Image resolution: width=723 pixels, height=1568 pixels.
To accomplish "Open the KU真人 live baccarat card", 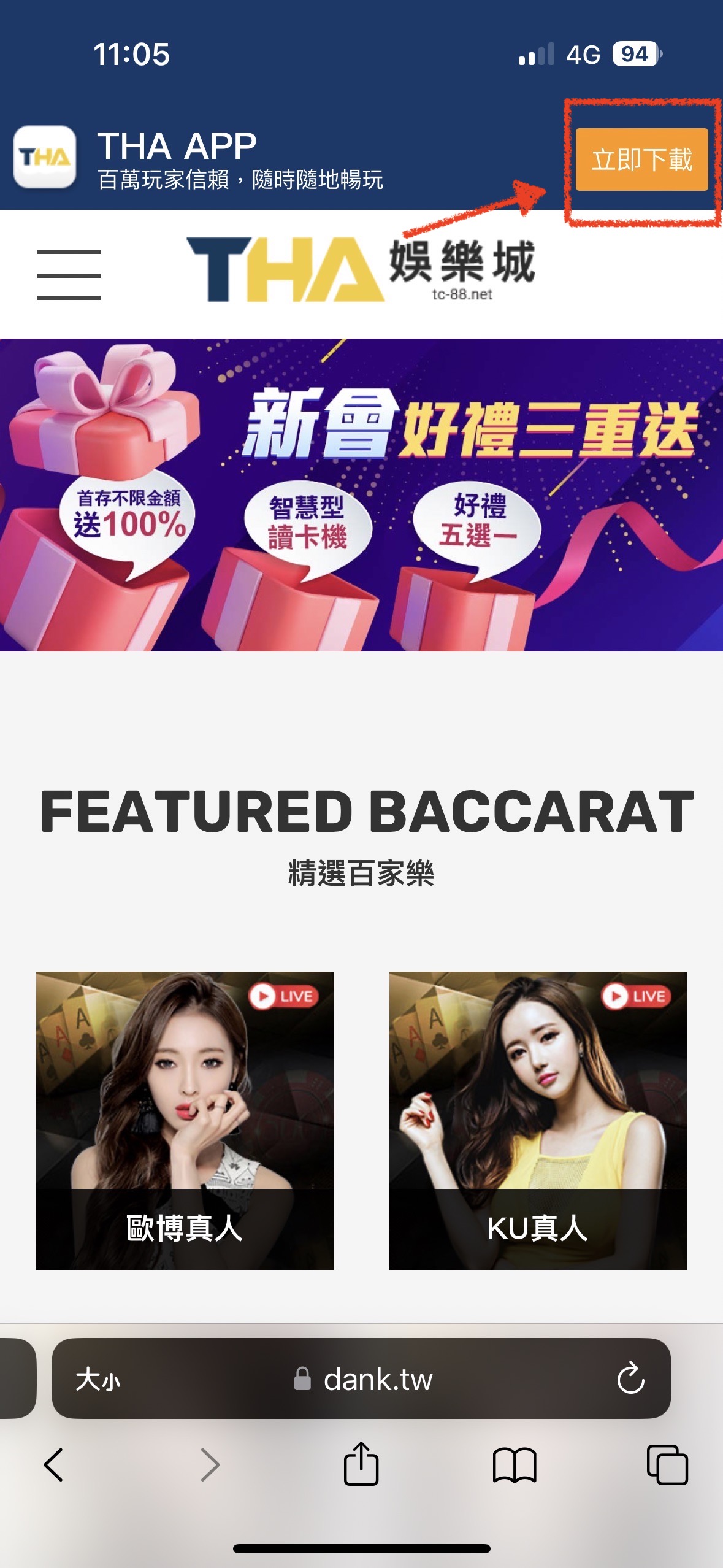I will click(x=538, y=1120).
